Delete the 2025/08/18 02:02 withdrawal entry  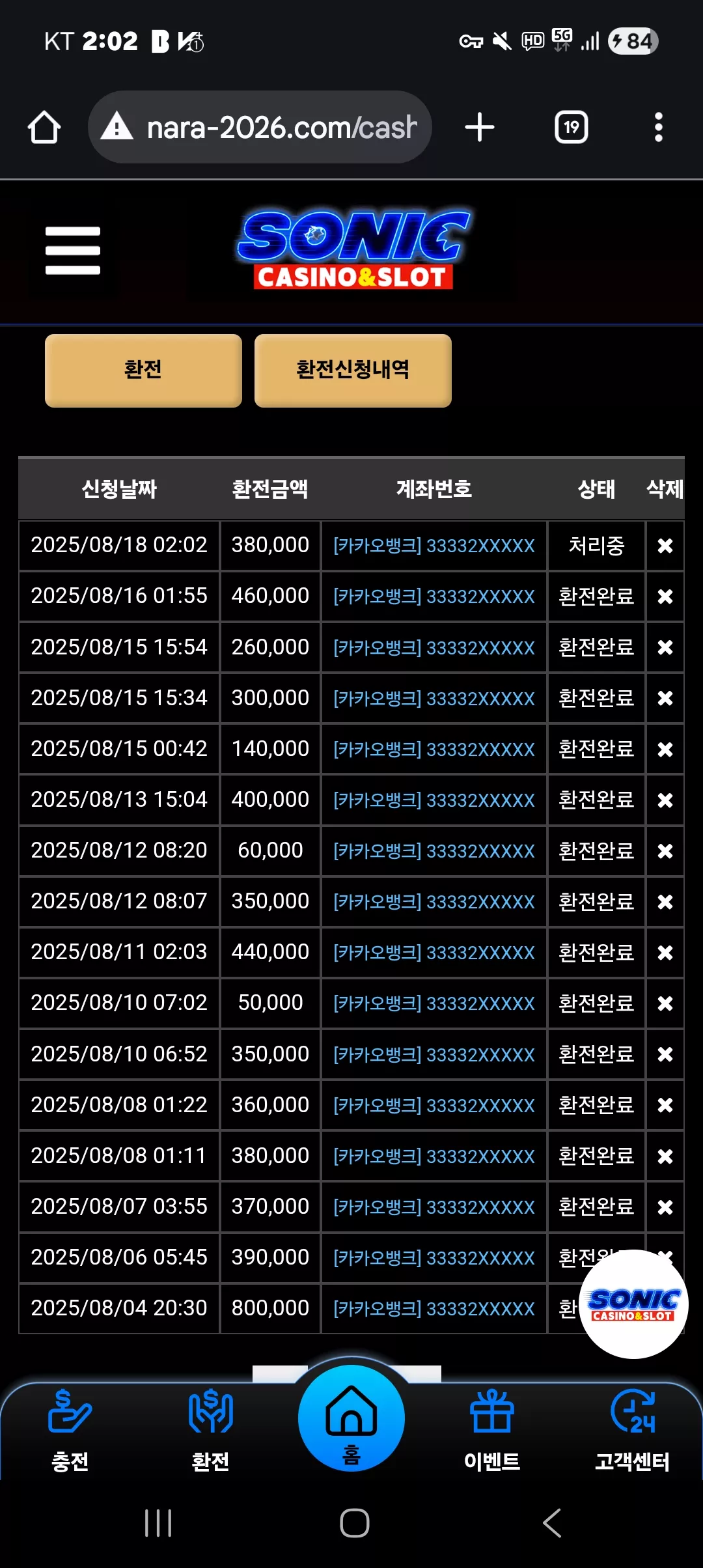665,546
